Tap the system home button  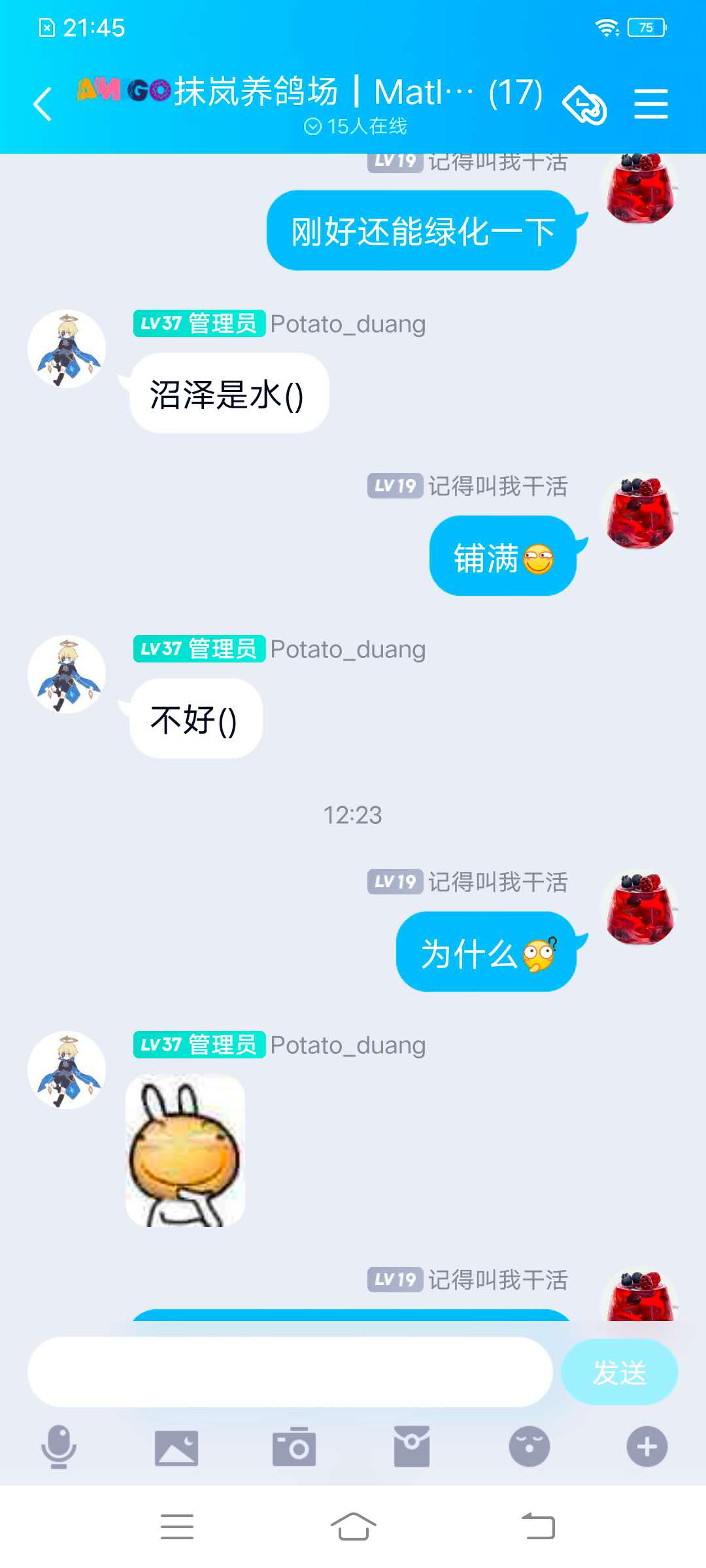[x=353, y=1527]
